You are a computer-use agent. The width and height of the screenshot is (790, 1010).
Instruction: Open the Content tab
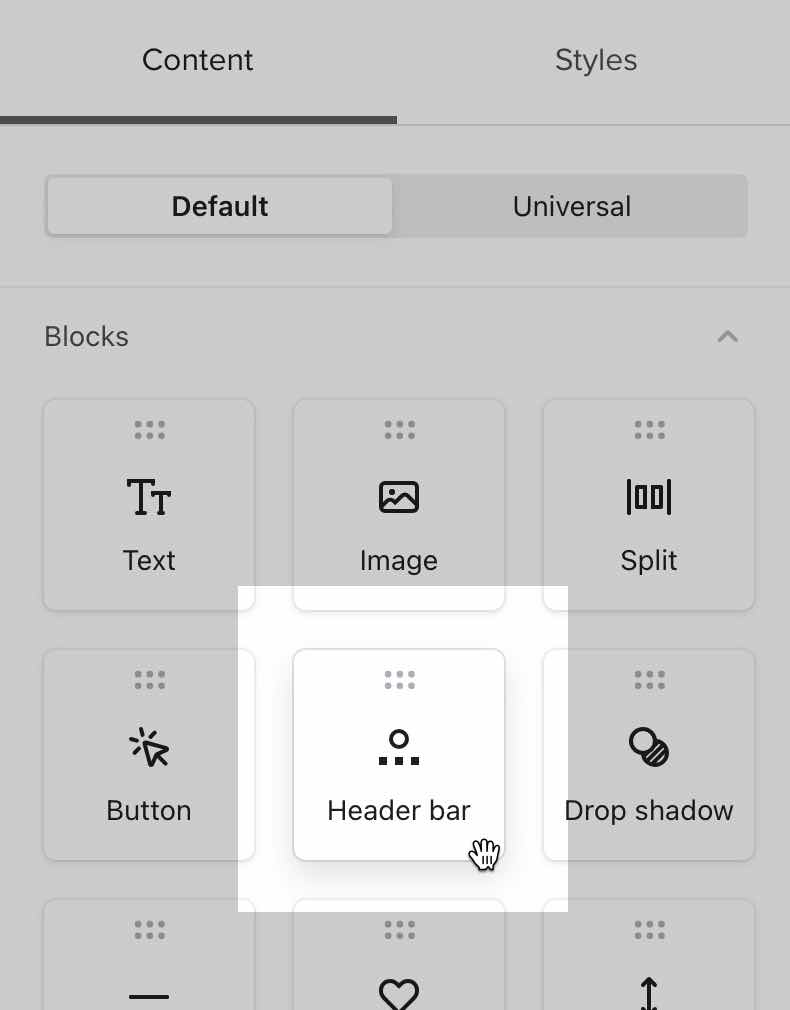(197, 60)
